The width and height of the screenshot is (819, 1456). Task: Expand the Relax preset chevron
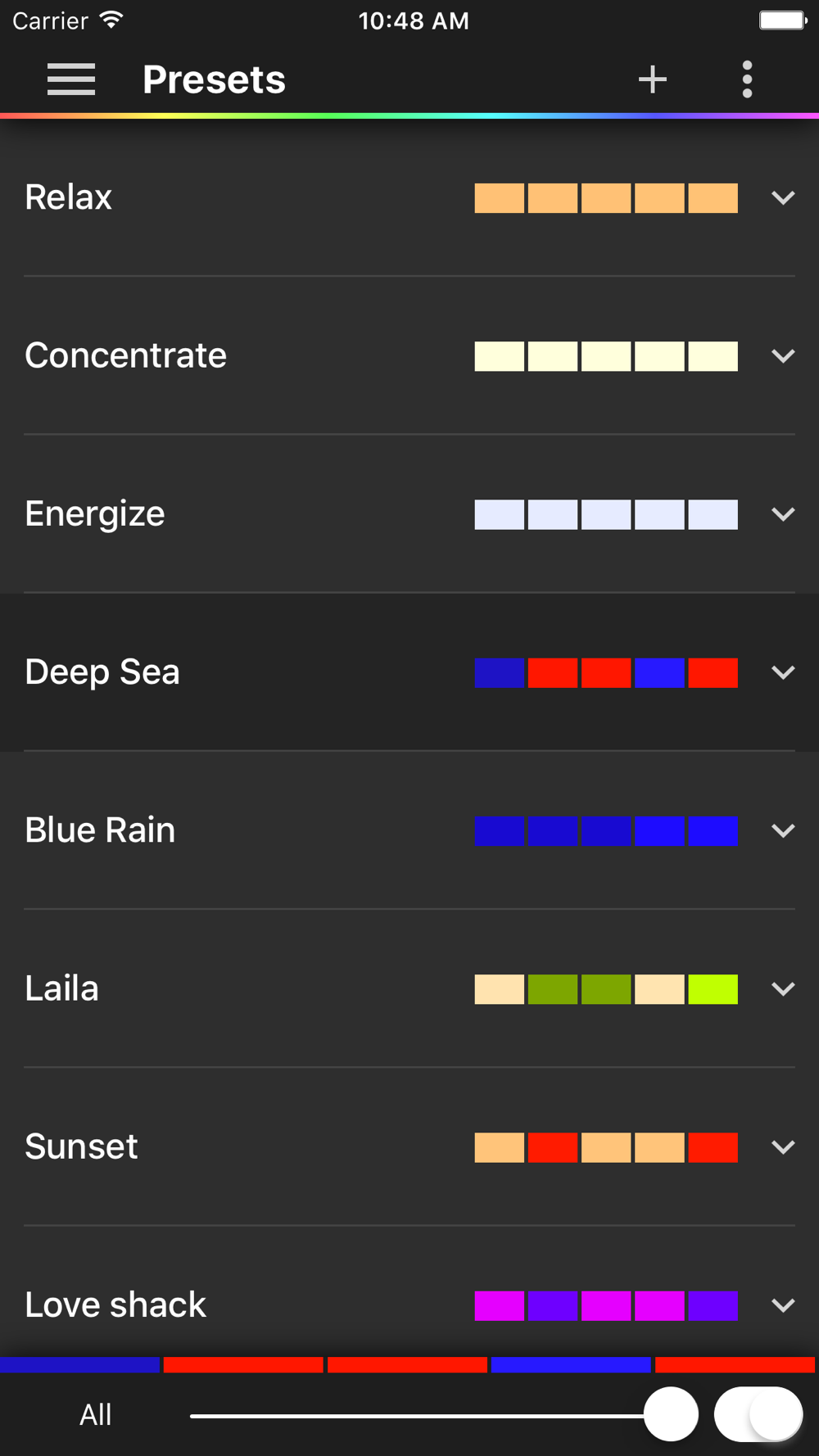point(784,198)
